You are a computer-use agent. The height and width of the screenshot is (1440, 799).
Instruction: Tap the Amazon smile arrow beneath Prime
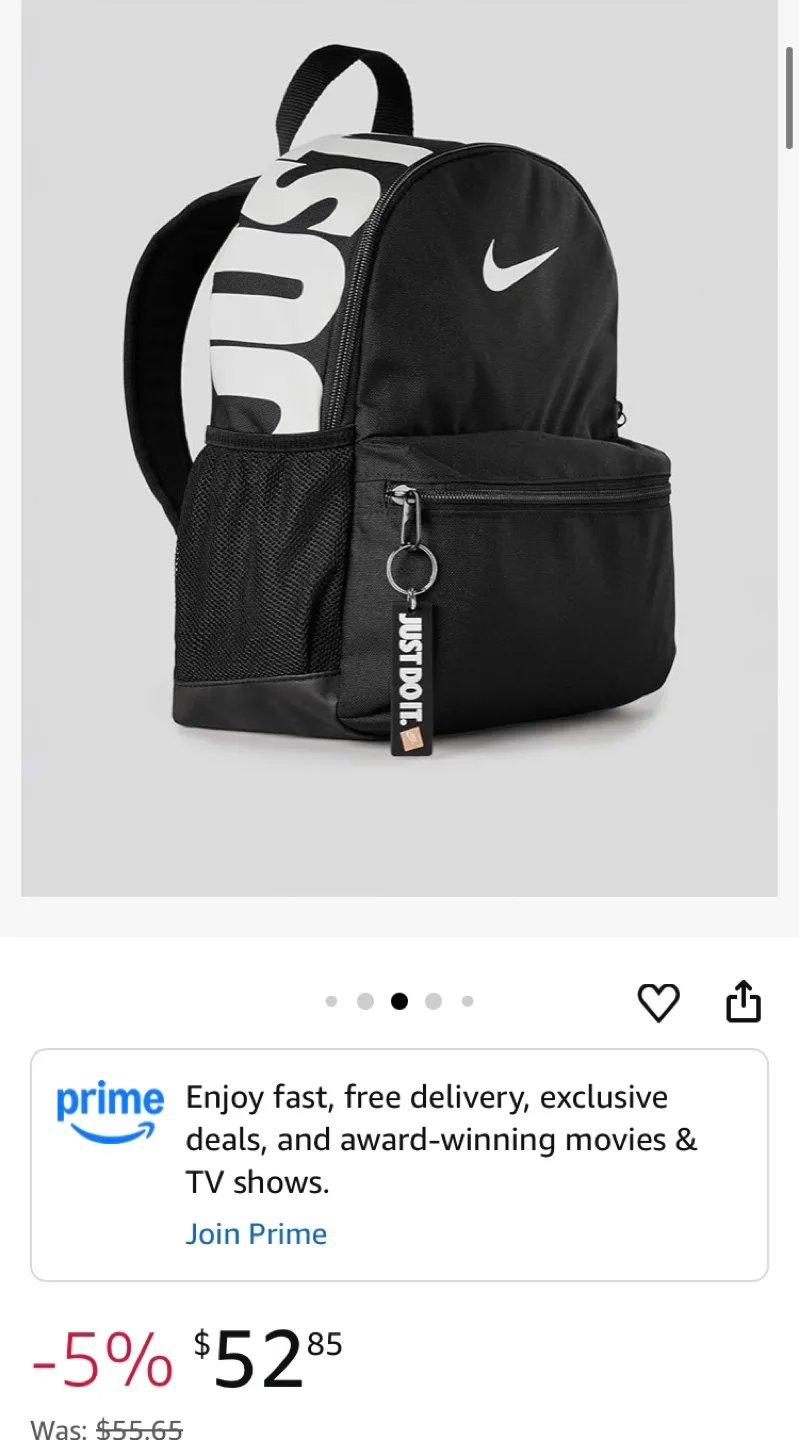110,1131
